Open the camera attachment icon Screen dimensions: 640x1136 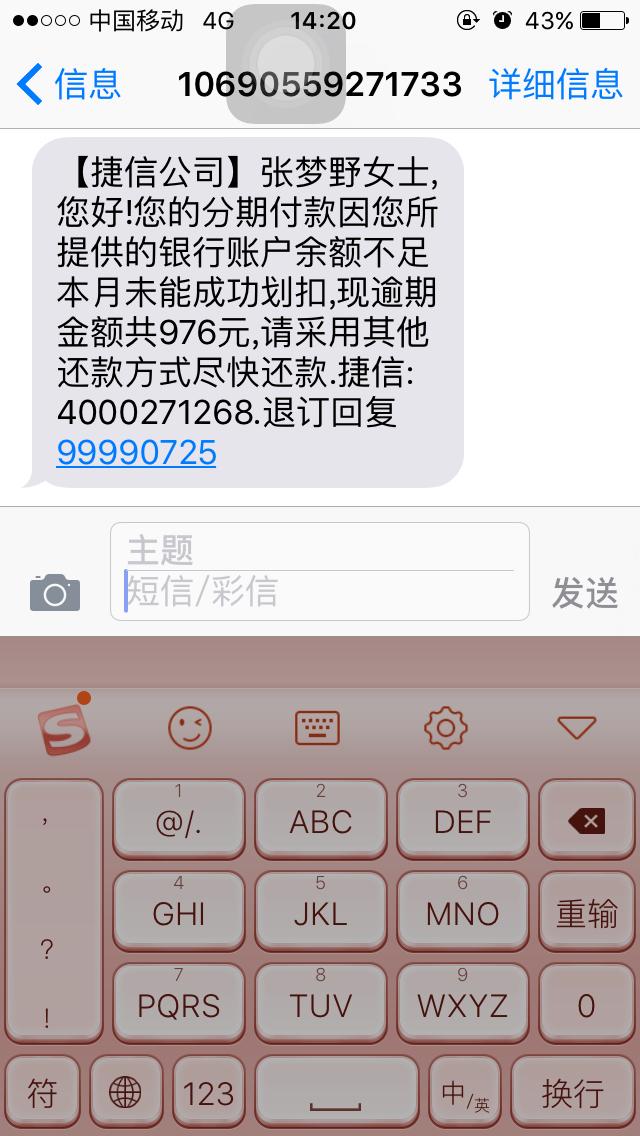[x=54, y=593]
